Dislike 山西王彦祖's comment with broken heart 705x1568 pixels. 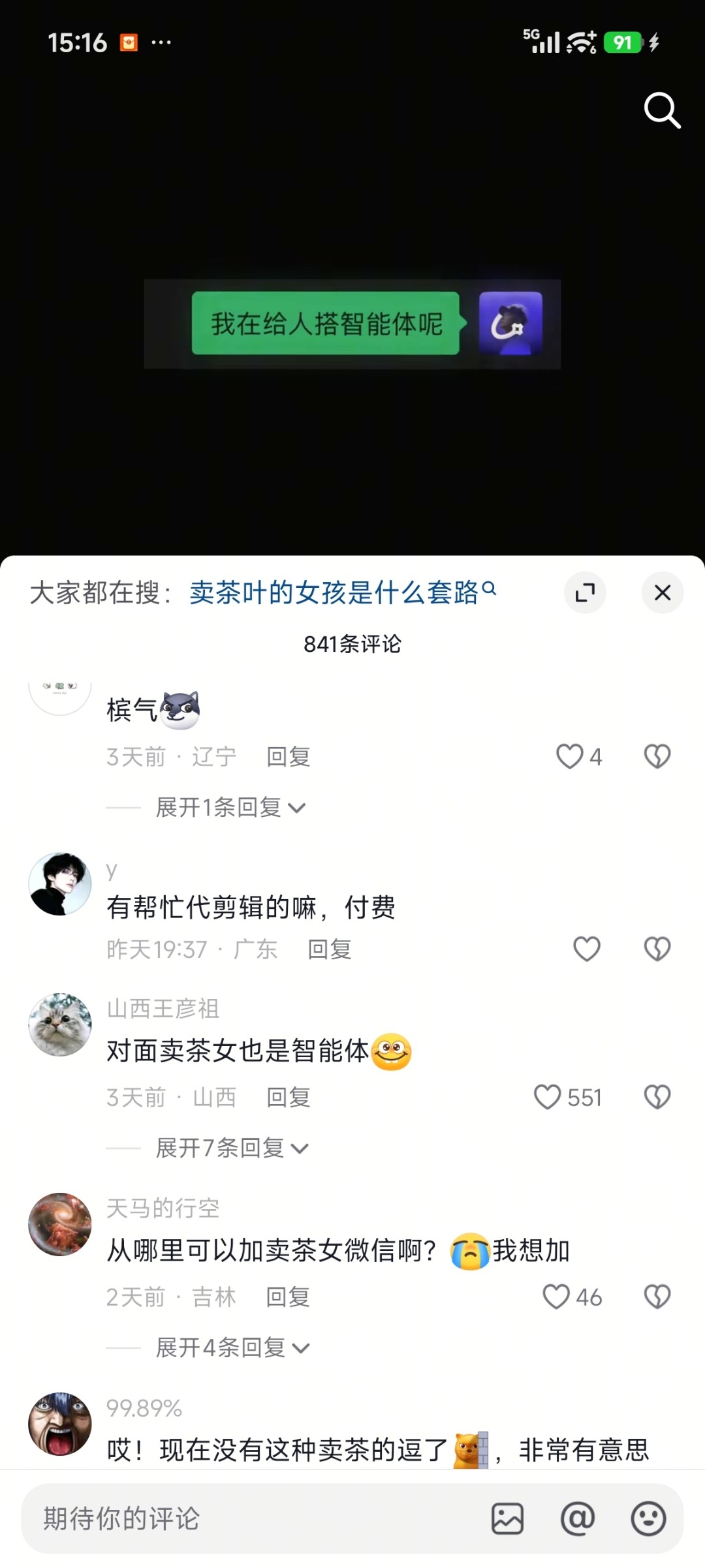[x=657, y=1097]
